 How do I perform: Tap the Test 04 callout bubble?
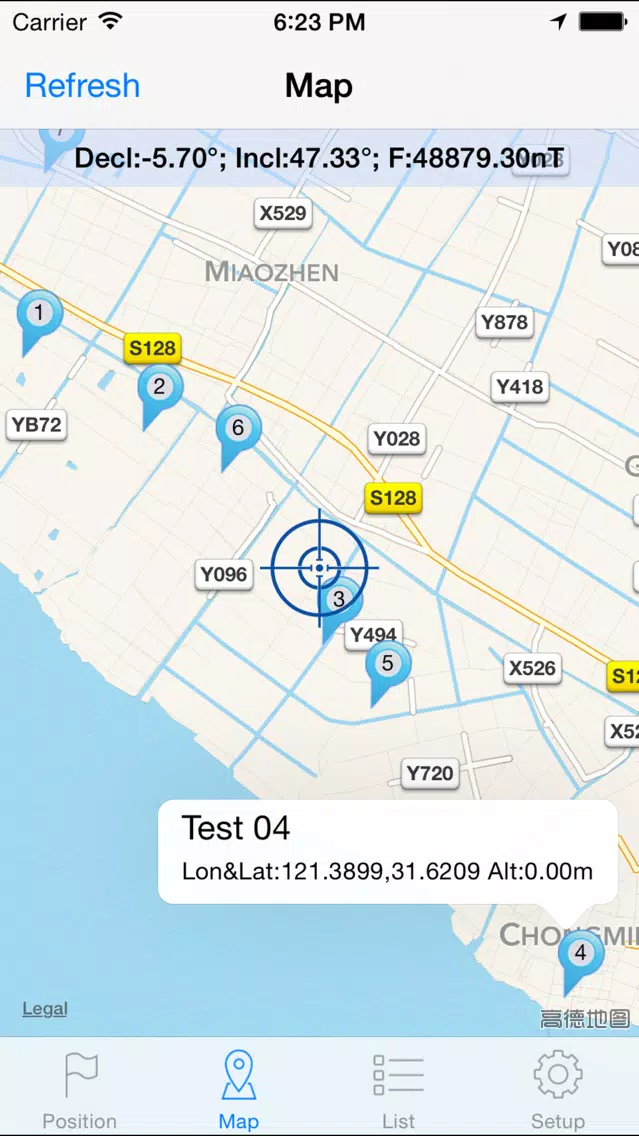pyautogui.click(x=388, y=851)
